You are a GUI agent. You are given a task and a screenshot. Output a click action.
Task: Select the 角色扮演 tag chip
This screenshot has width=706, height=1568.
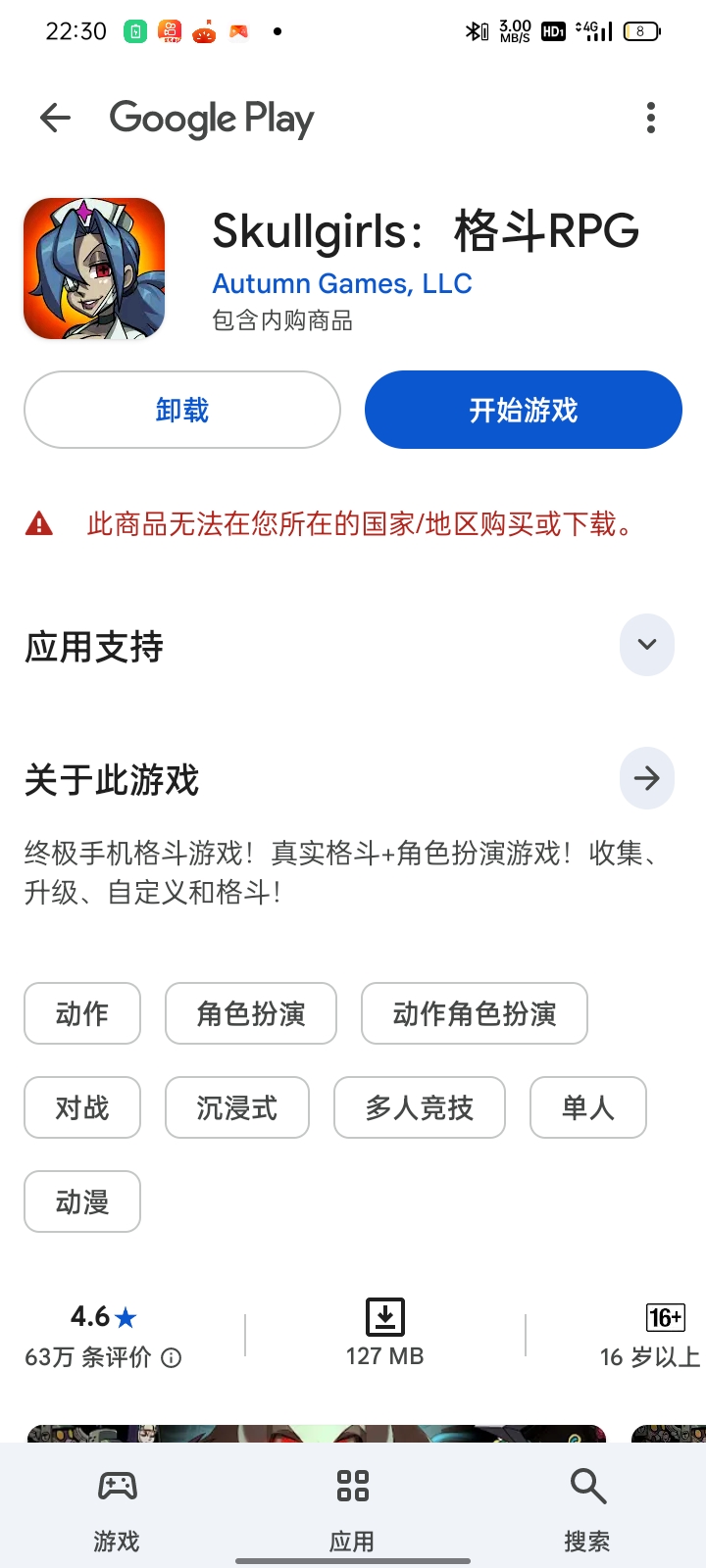click(251, 1013)
